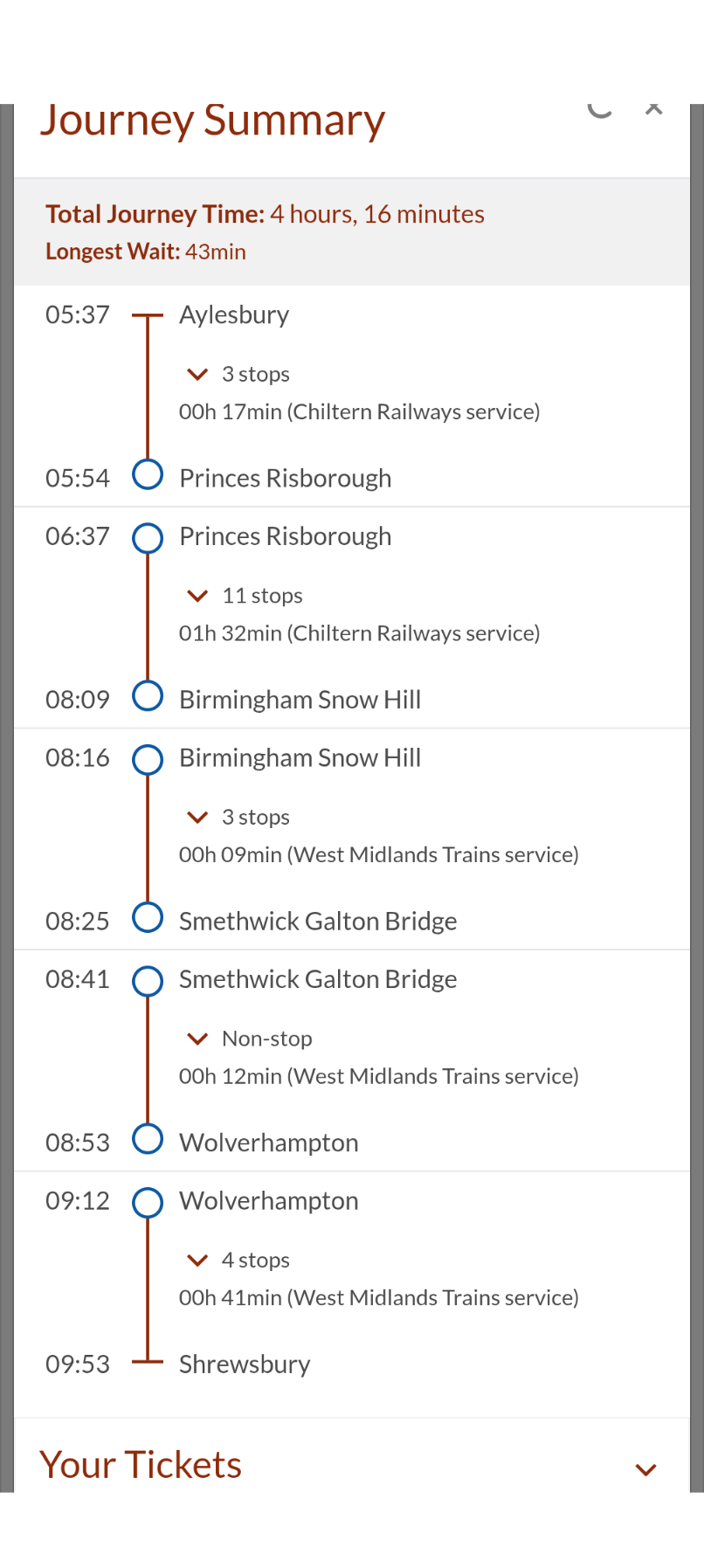Click the circle marker next to Birmingham Snow Hill

tap(148, 695)
